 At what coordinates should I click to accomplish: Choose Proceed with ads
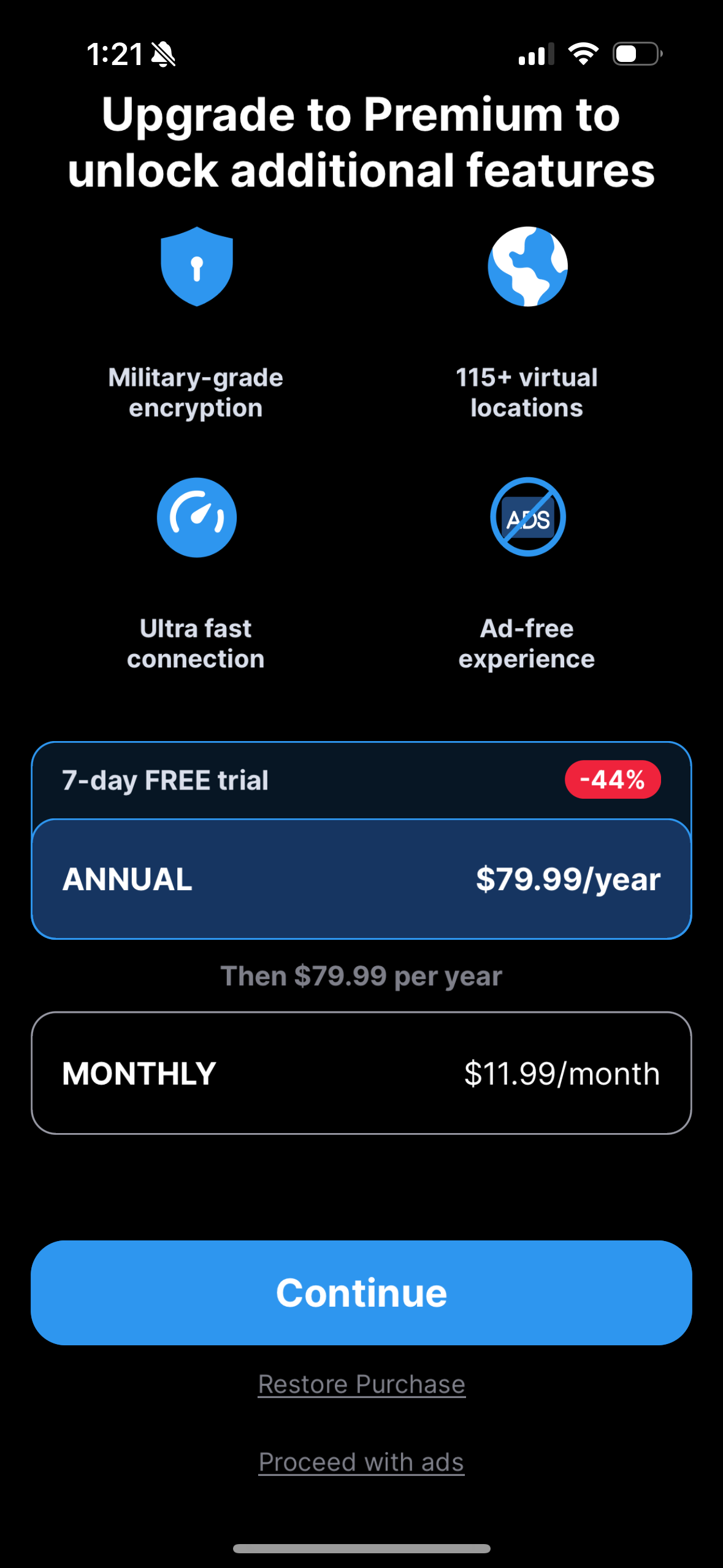coord(361,1461)
